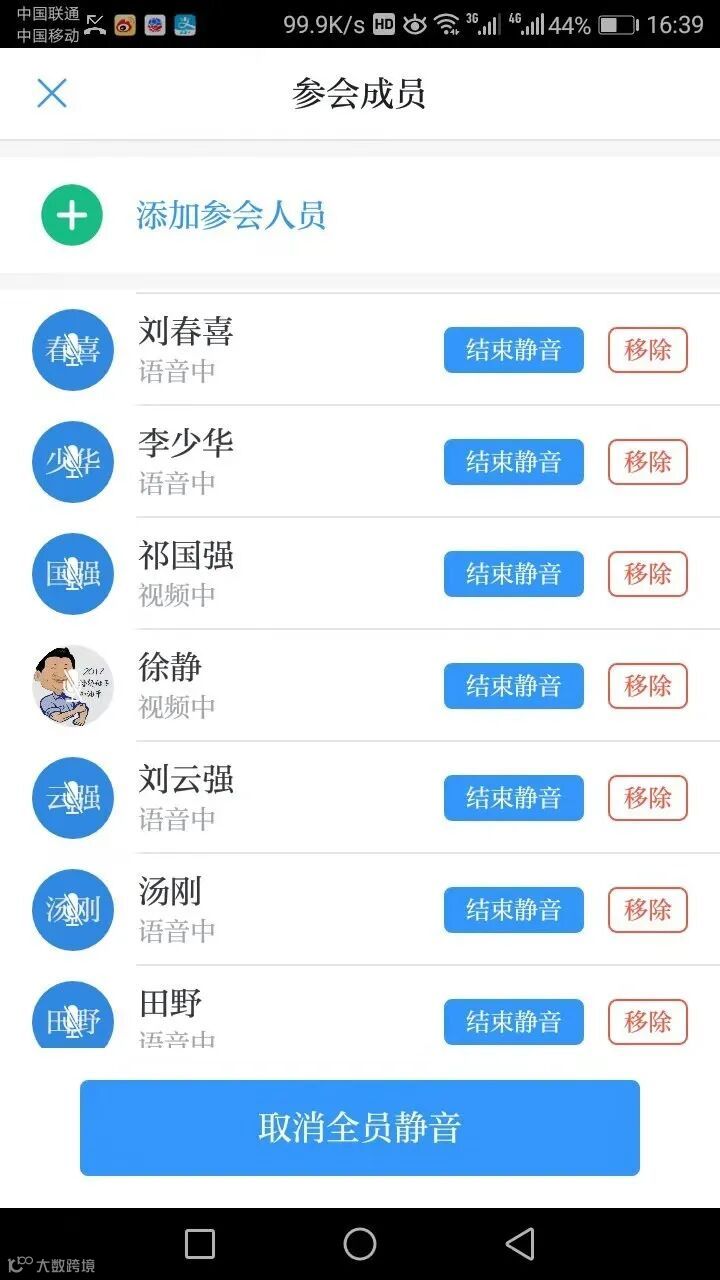
Task: End mute for 李少华
Action: tap(513, 462)
